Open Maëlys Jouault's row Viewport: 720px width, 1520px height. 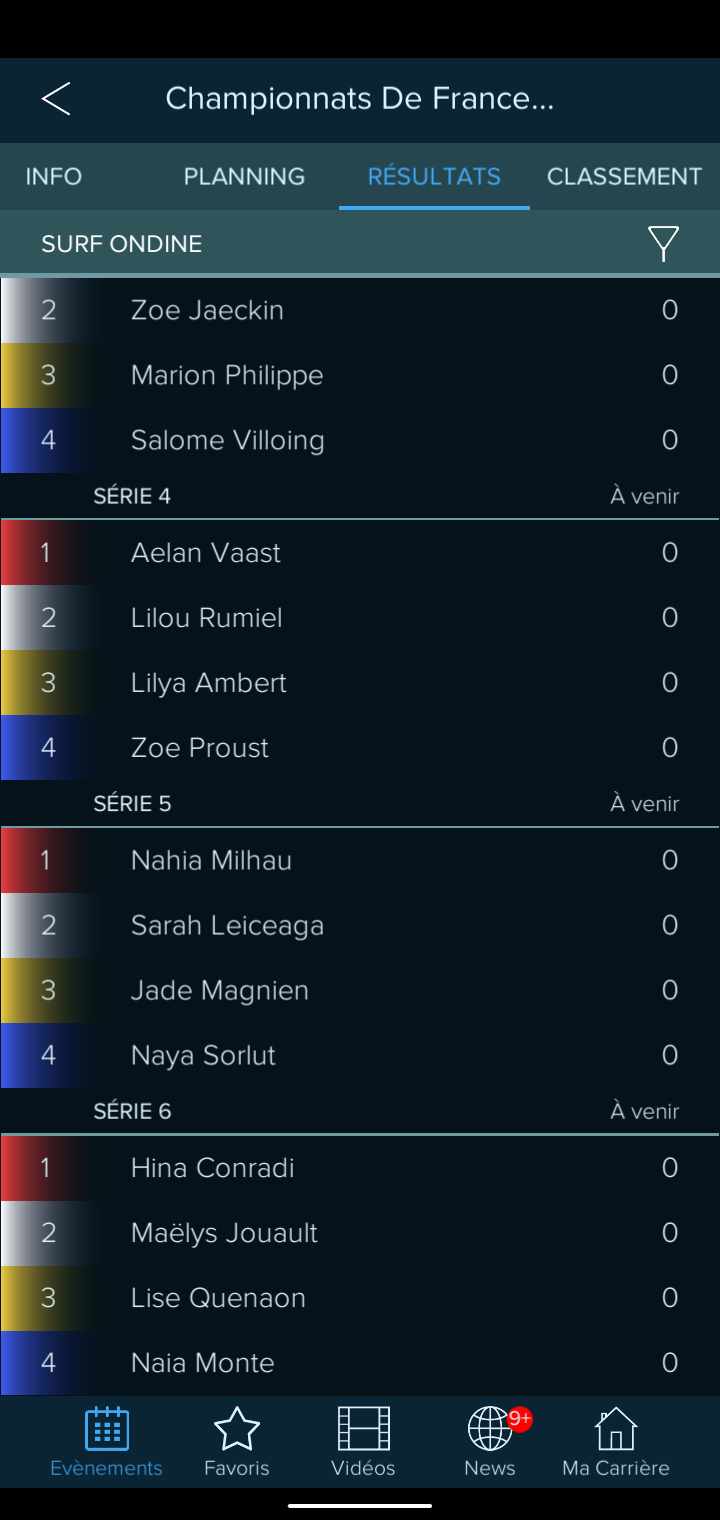(x=360, y=1233)
